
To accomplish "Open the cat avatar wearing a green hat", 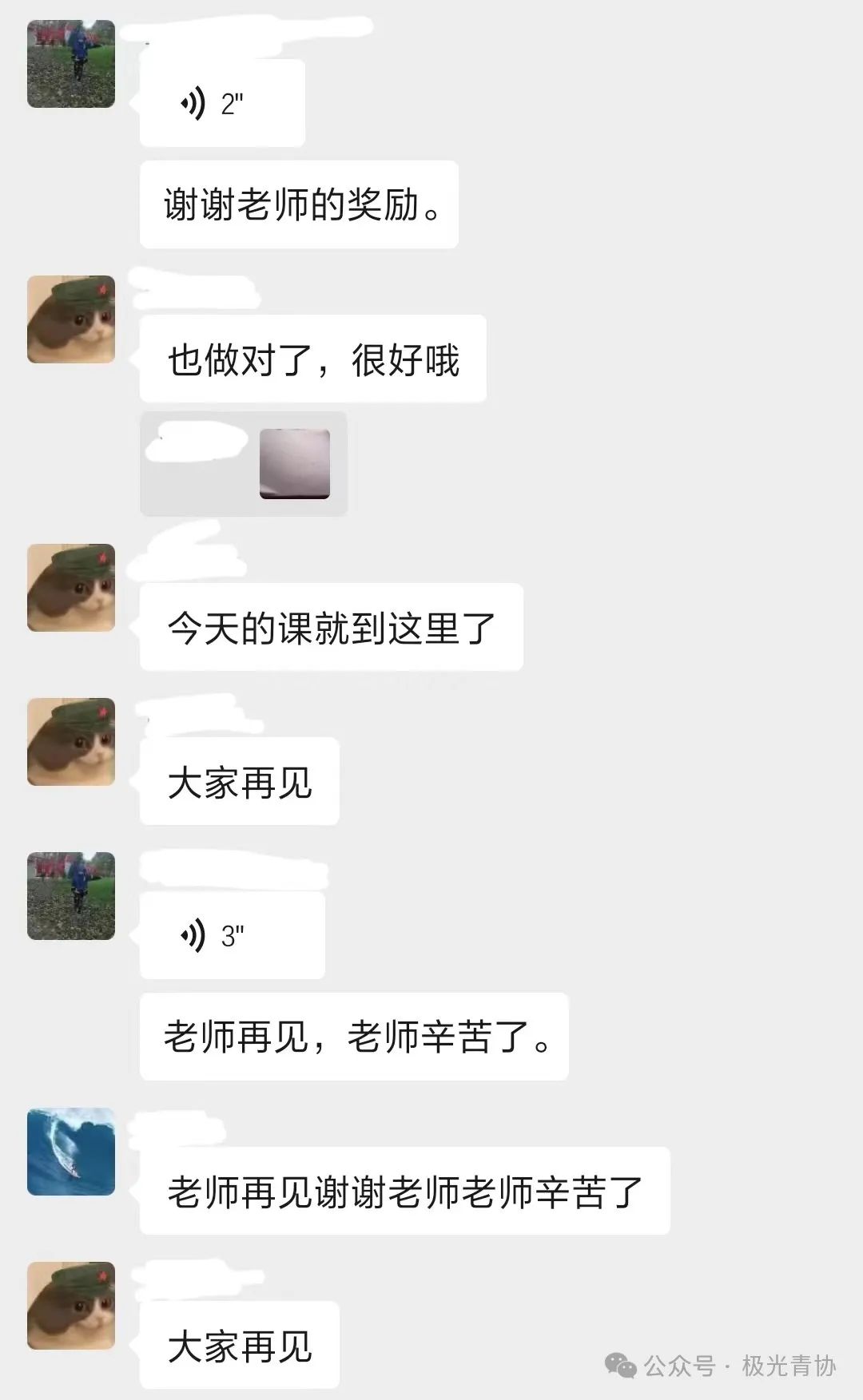I will coord(72,319).
